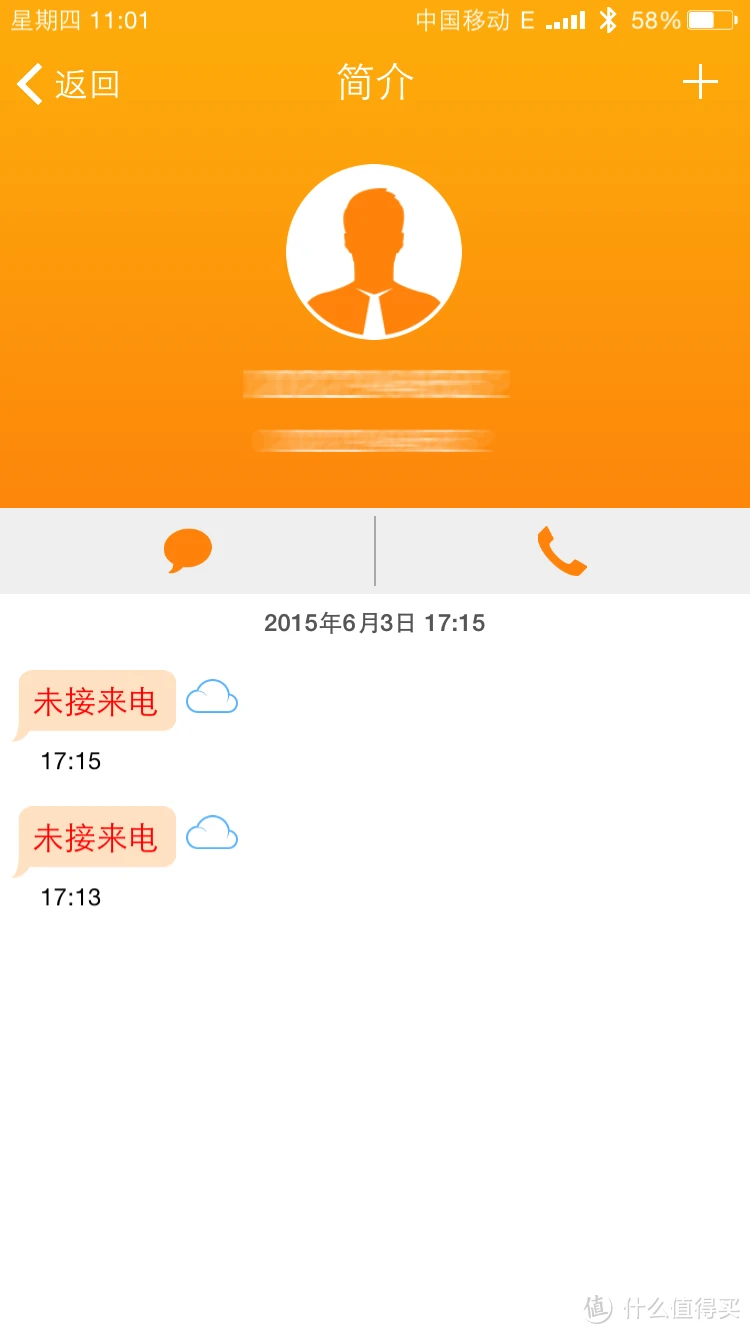Call this contact with the phone icon
Image resolution: width=750 pixels, height=1334 pixels.
tap(562, 551)
